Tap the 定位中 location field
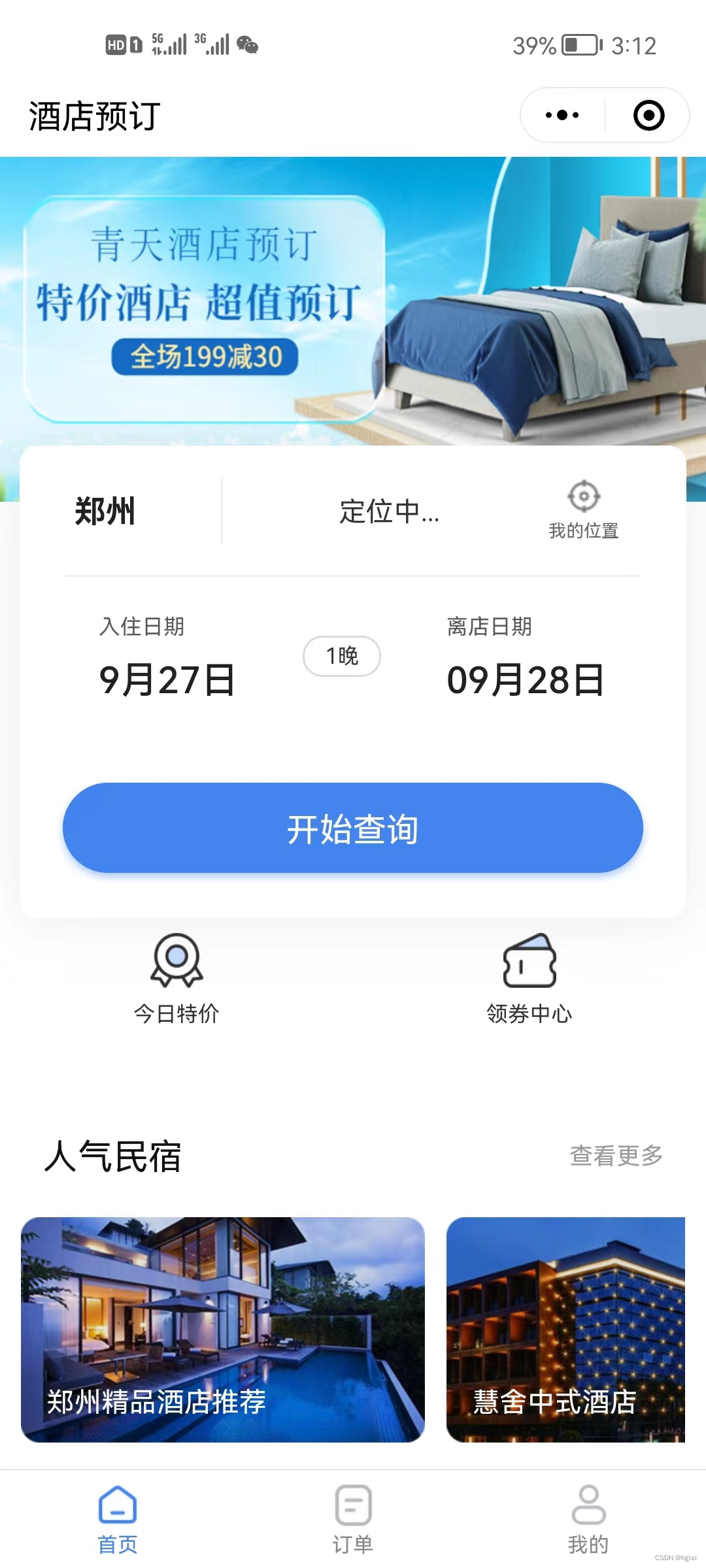 click(x=389, y=511)
